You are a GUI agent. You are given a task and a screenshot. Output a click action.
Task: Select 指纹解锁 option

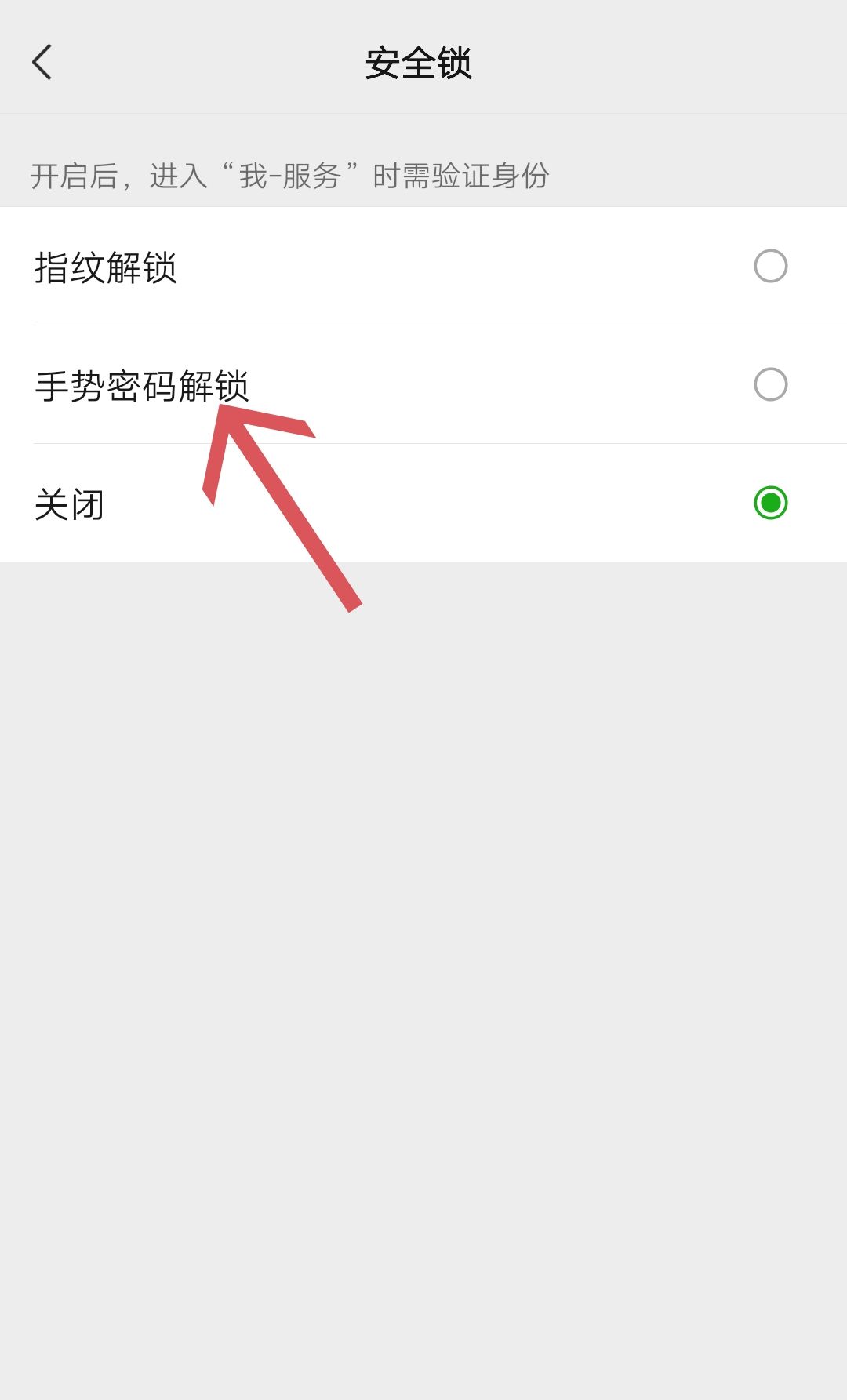[x=770, y=266]
